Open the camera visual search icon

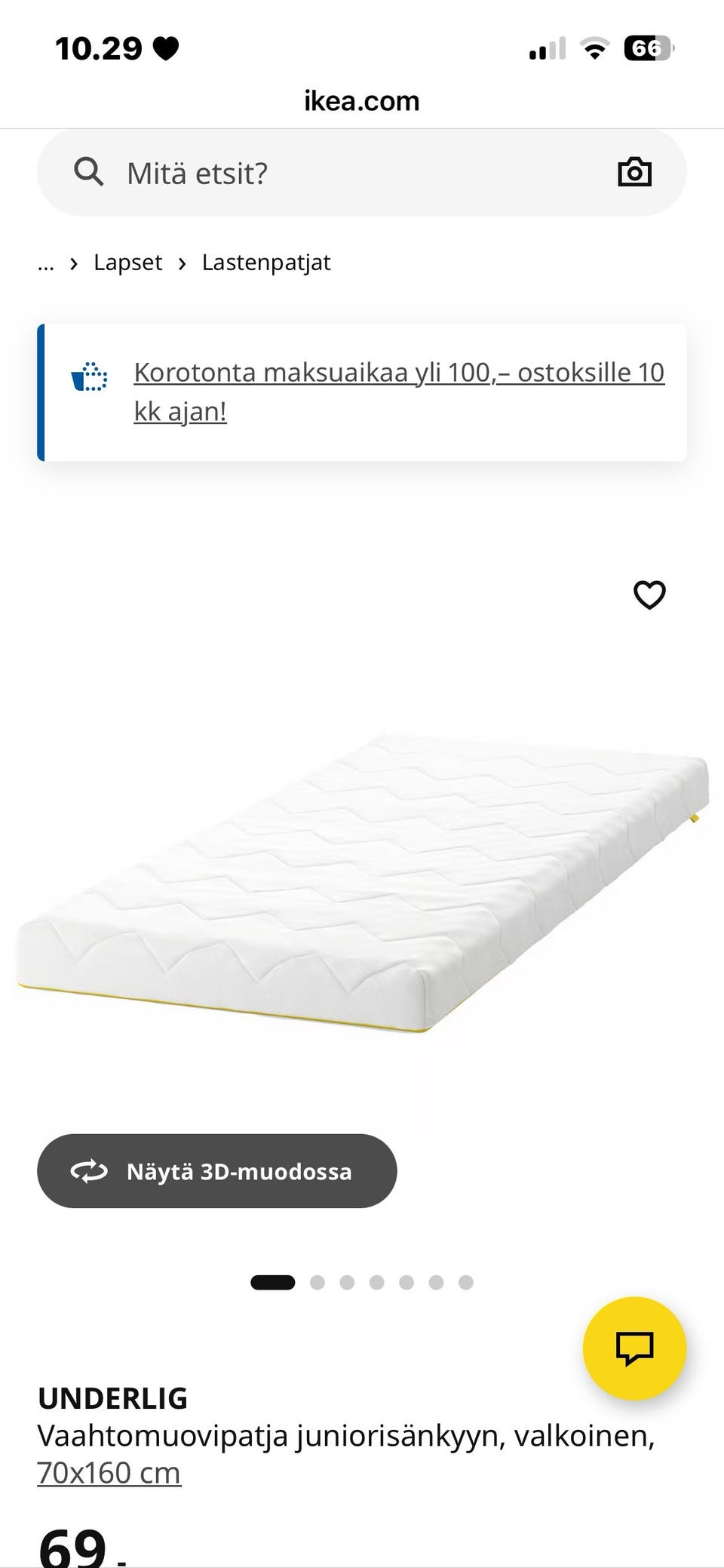click(634, 173)
